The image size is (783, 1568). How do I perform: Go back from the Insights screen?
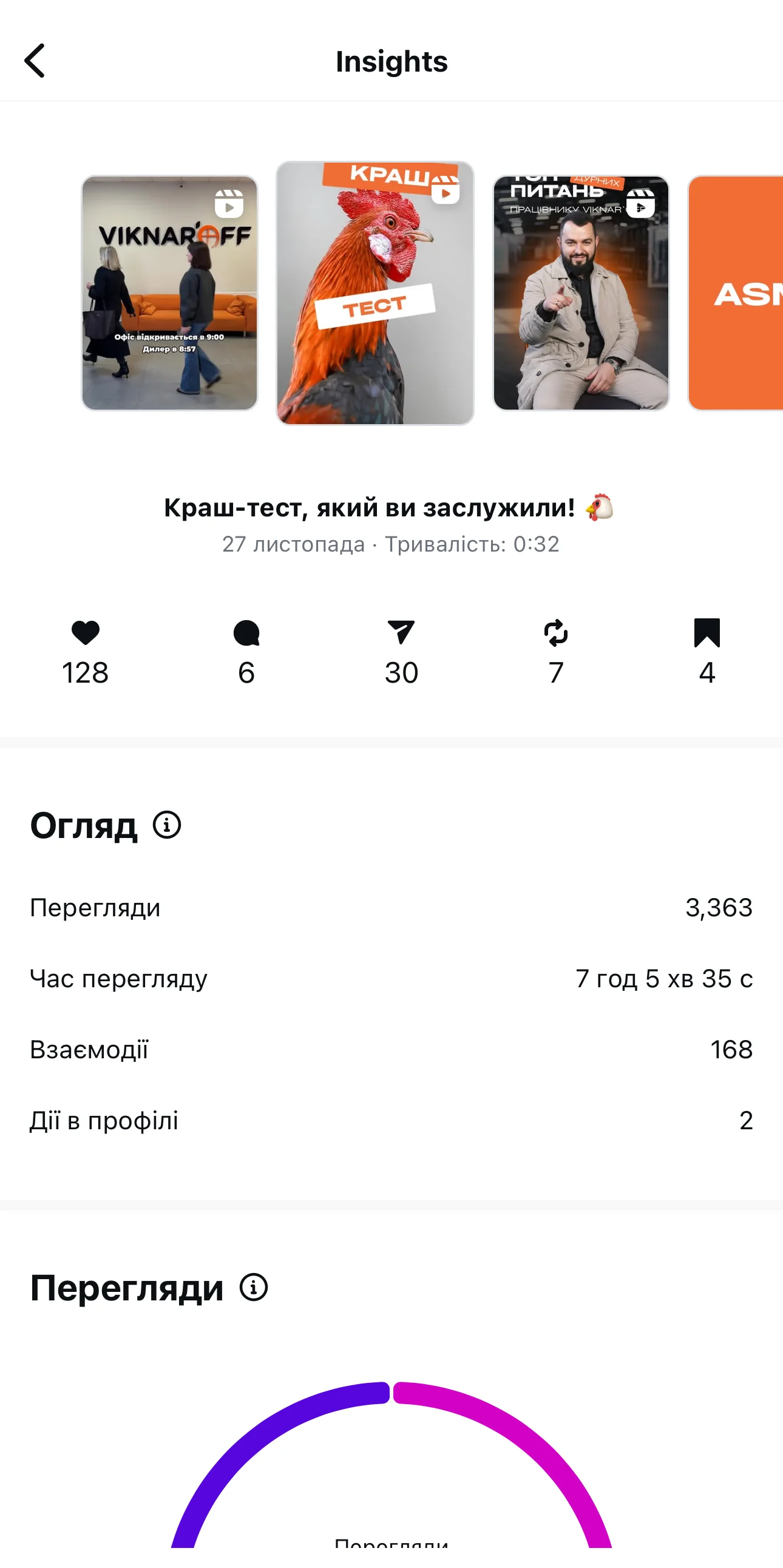pos(35,61)
